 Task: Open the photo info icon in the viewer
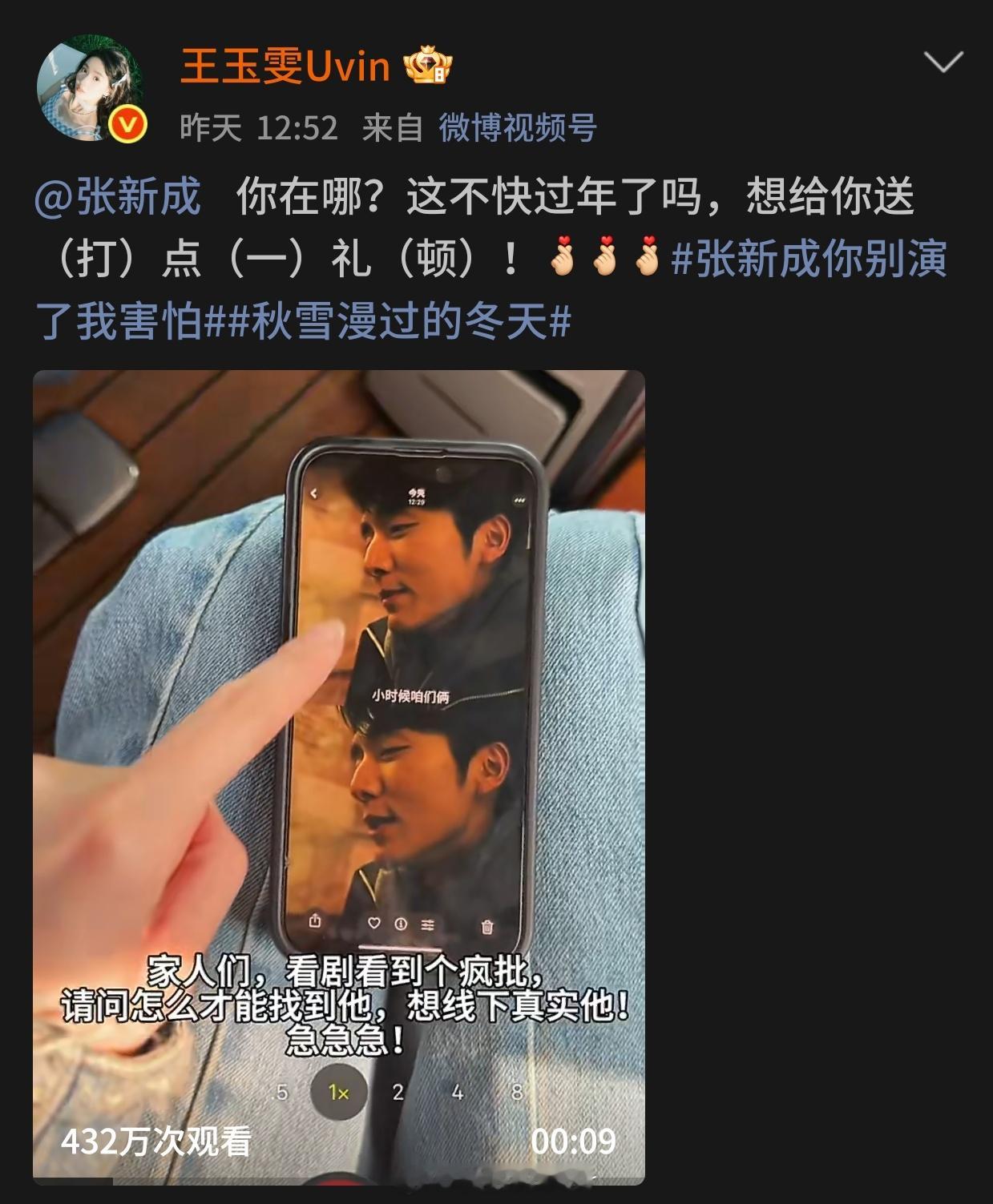pyautogui.click(x=402, y=924)
